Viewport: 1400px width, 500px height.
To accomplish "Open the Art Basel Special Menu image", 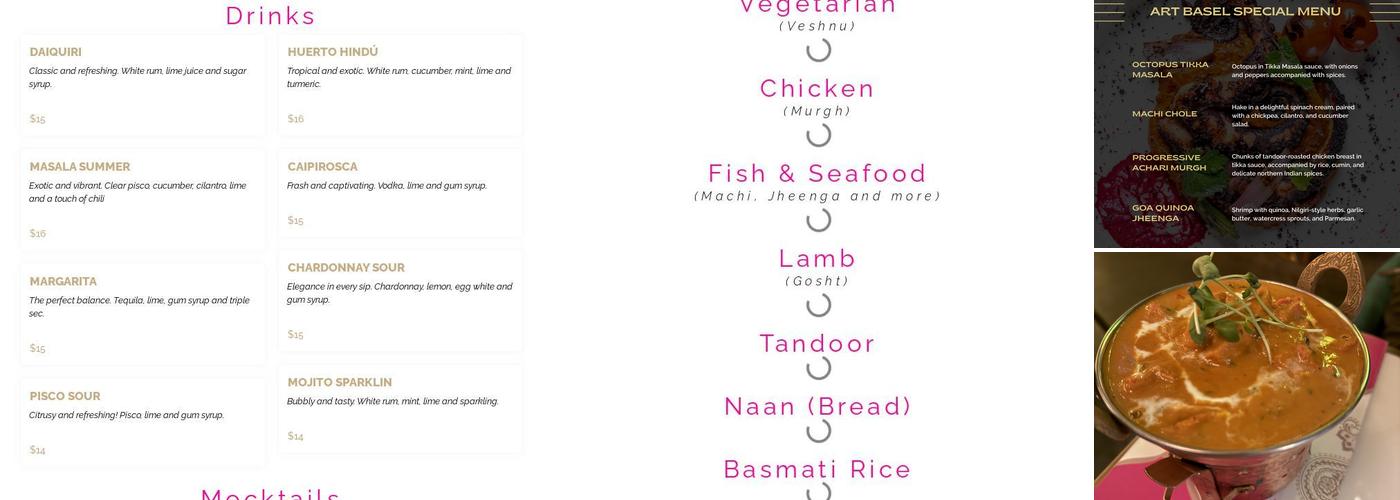I will pos(1246,124).
